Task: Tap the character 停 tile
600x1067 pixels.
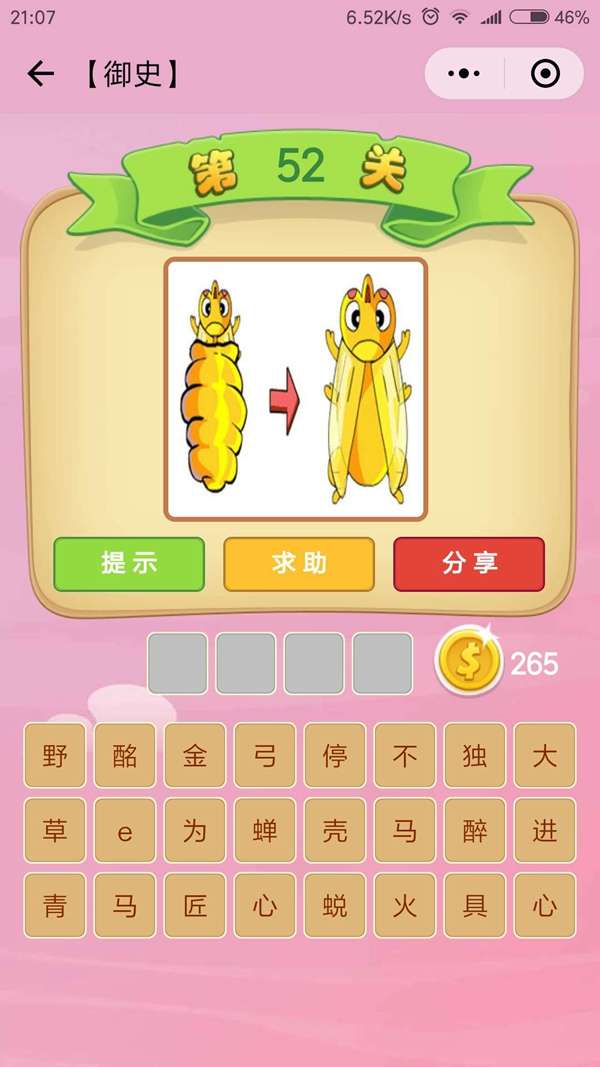Action: [x=335, y=756]
